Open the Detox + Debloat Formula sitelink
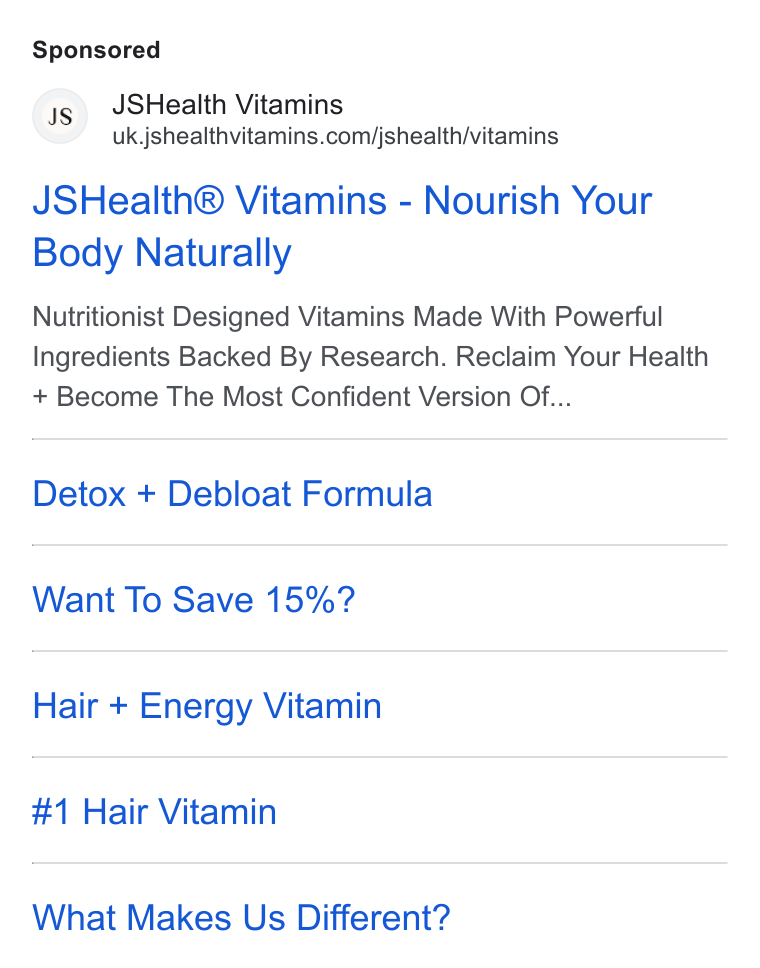The width and height of the screenshot is (760, 968). (232, 494)
